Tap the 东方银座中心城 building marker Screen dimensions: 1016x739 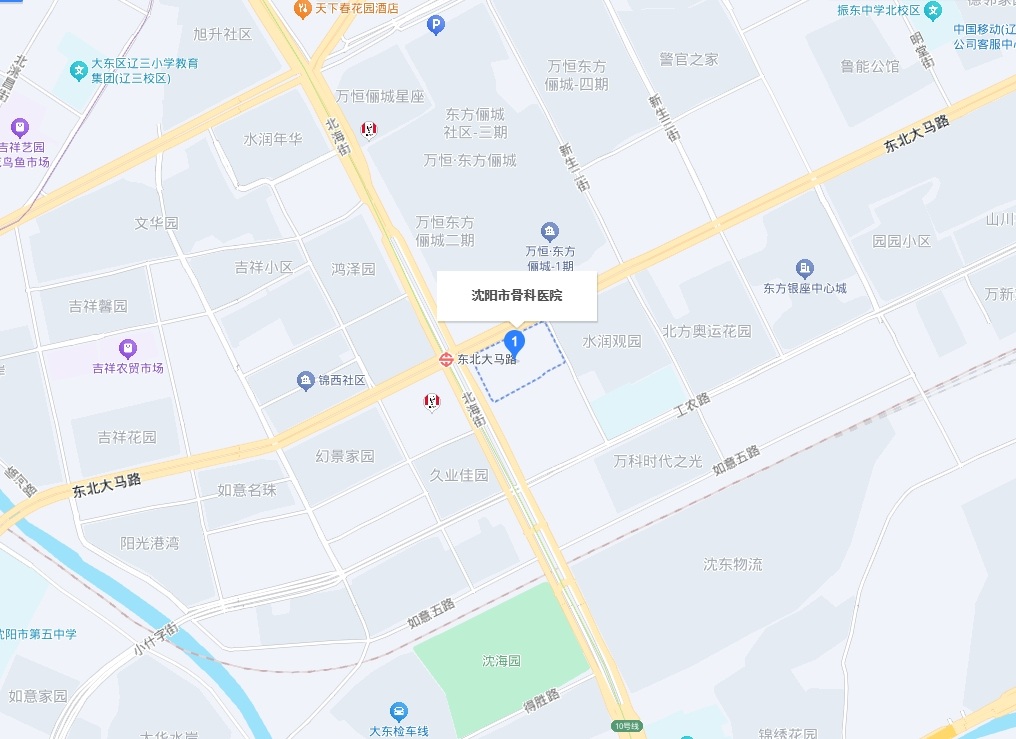tap(805, 268)
